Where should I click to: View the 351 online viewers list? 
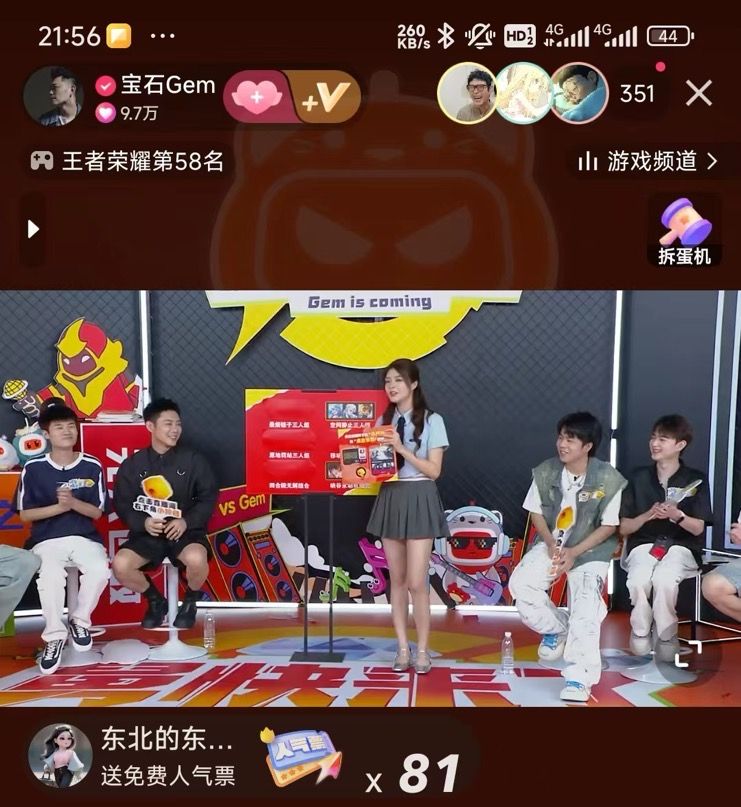637,94
